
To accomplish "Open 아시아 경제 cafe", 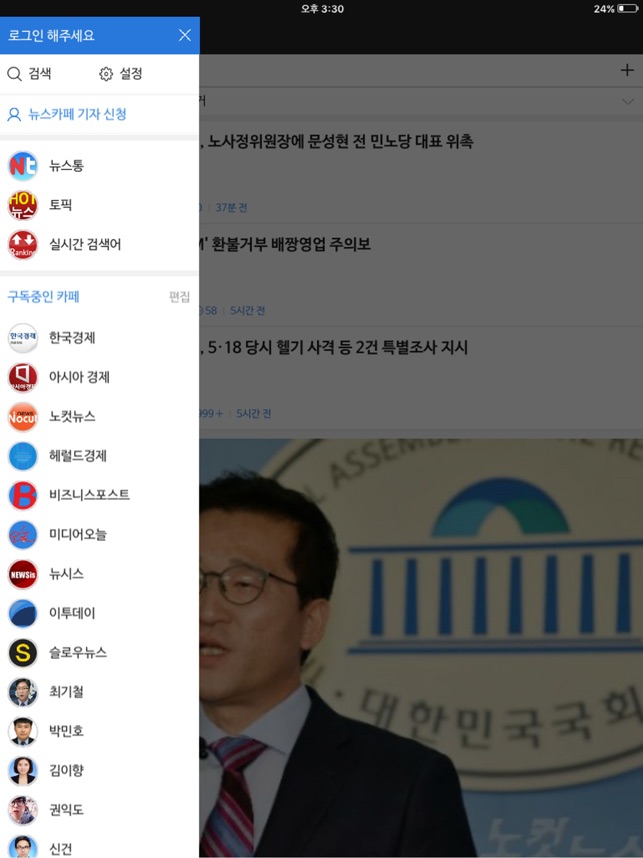I will click(79, 377).
